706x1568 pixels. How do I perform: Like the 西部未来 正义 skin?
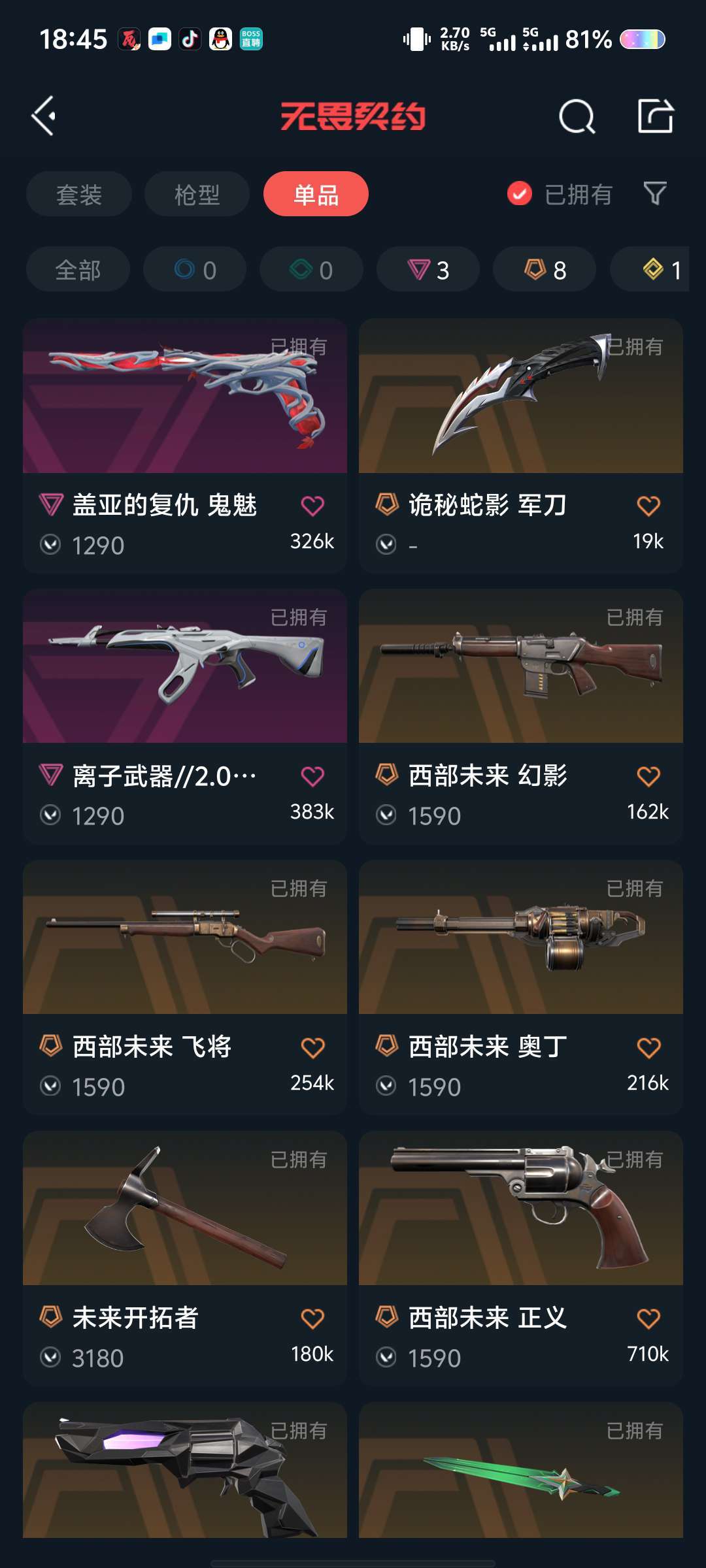click(x=648, y=1318)
